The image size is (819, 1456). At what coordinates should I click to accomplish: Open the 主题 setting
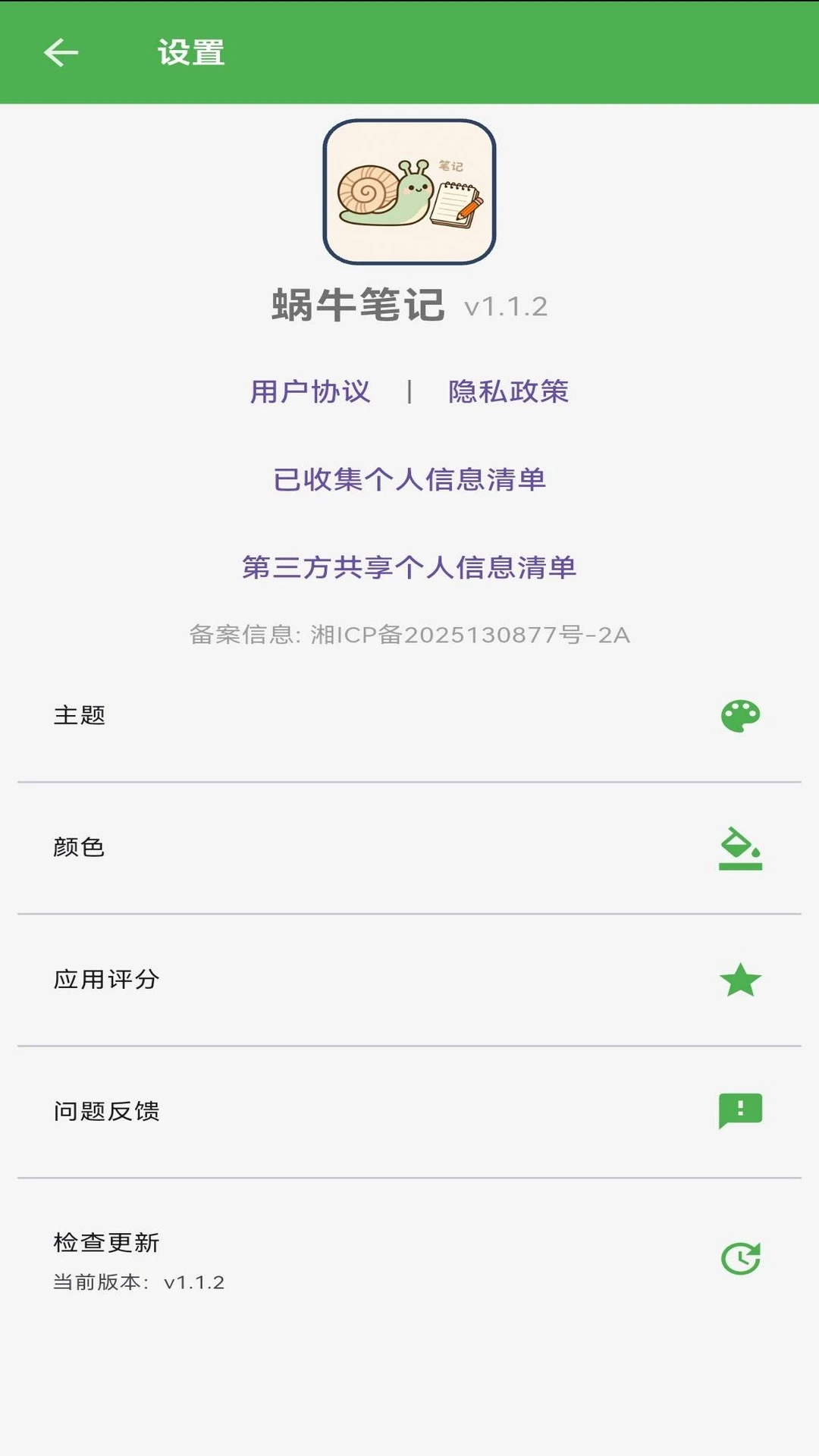tap(409, 716)
